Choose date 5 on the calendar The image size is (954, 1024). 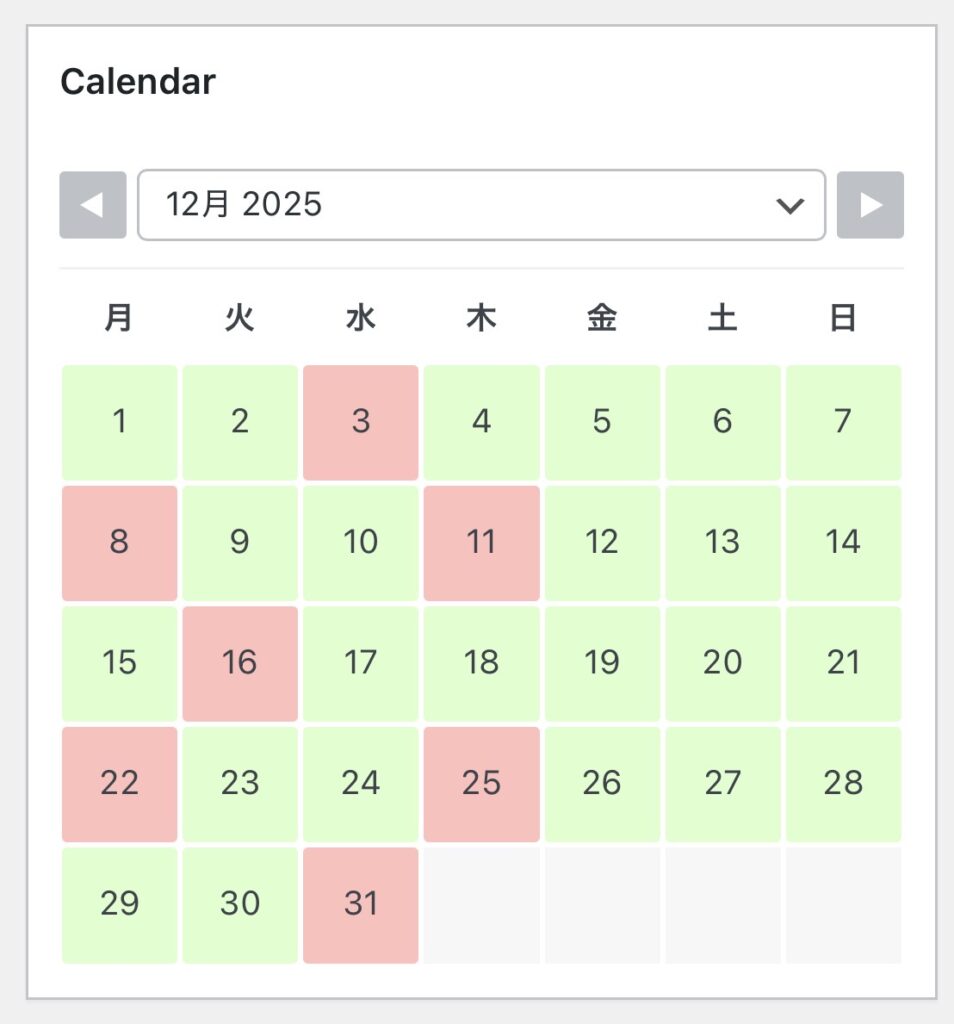pos(602,422)
